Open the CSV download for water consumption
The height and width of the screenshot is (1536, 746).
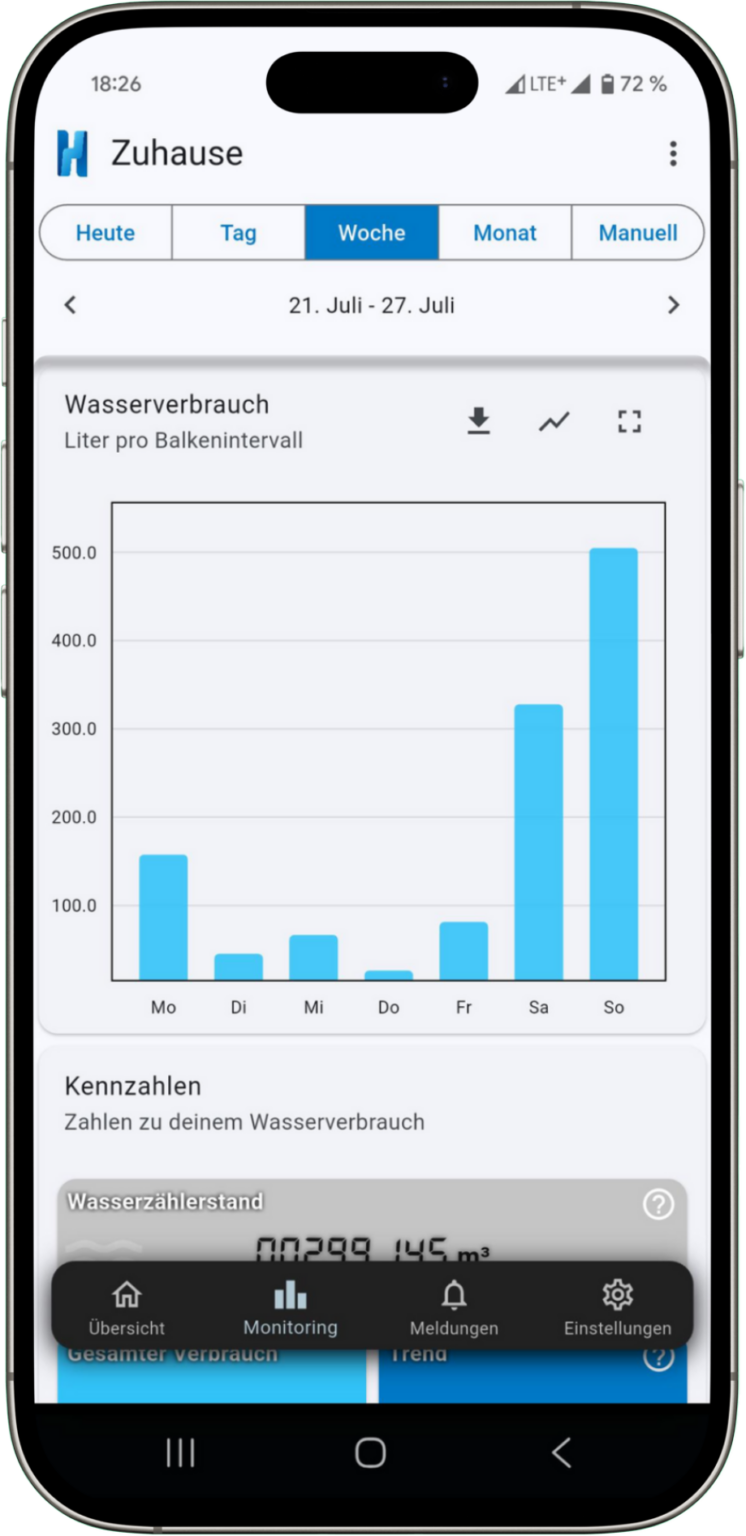point(479,421)
